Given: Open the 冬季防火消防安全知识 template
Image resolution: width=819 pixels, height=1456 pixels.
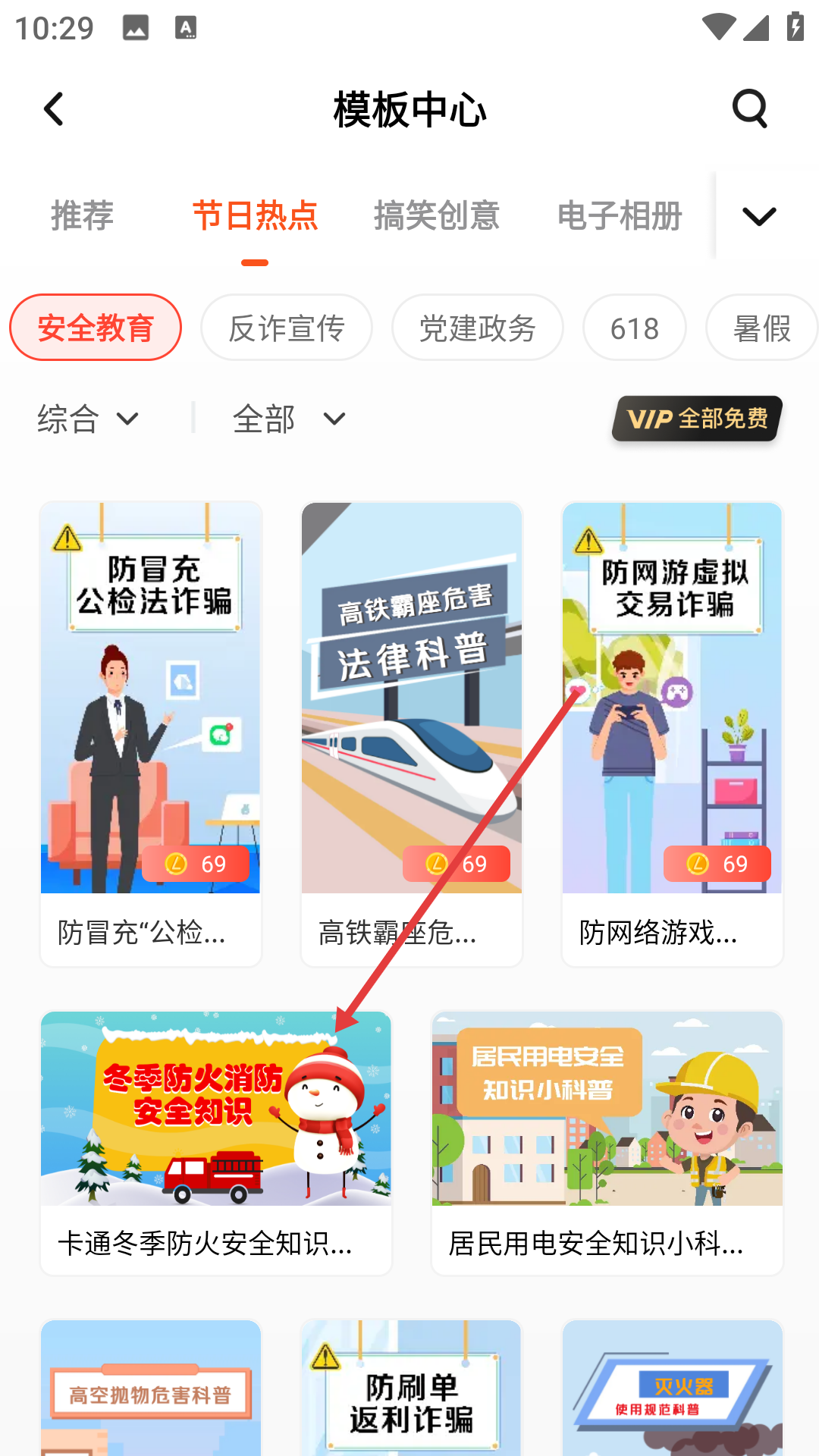Looking at the screenshot, I should [x=216, y=1142].
